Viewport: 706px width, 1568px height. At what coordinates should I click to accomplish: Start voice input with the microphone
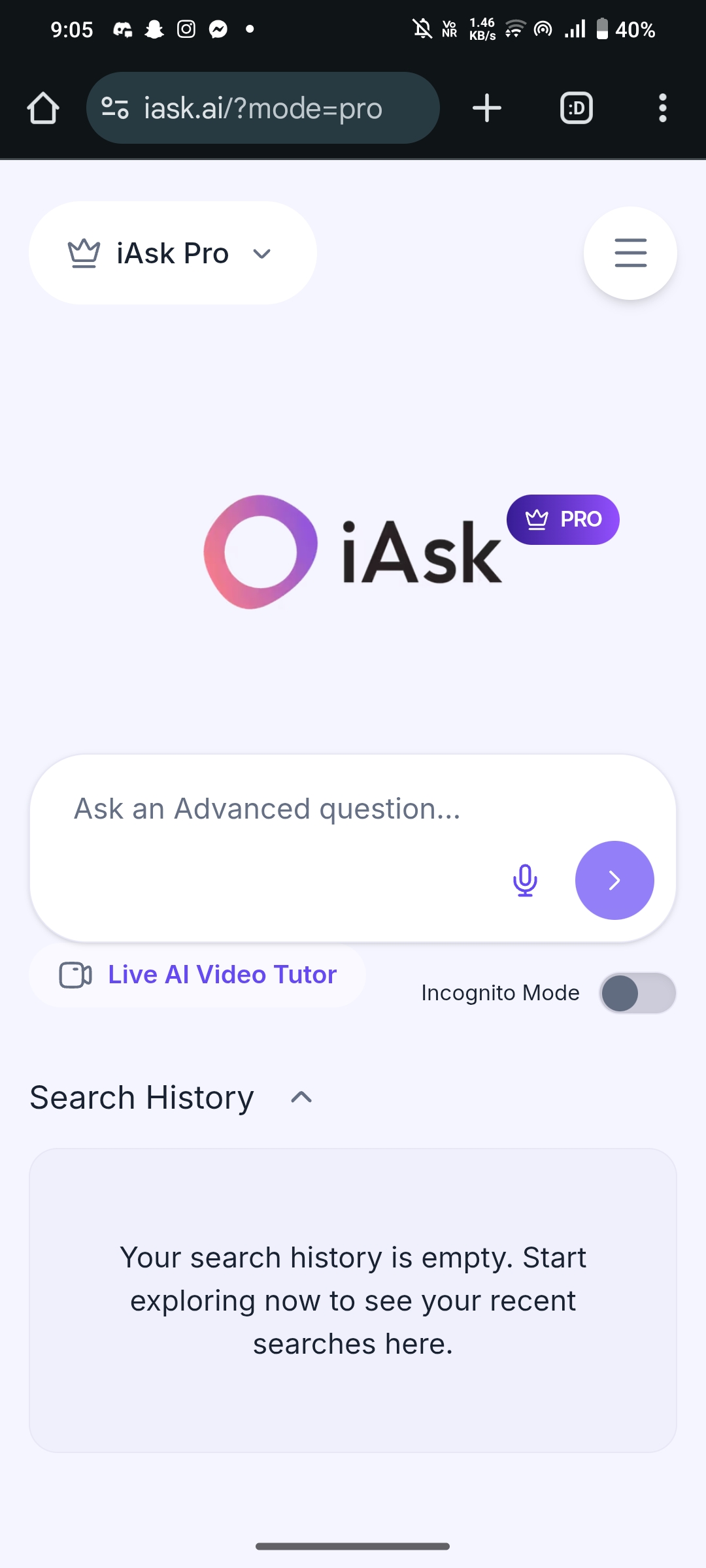click(525, 880)
